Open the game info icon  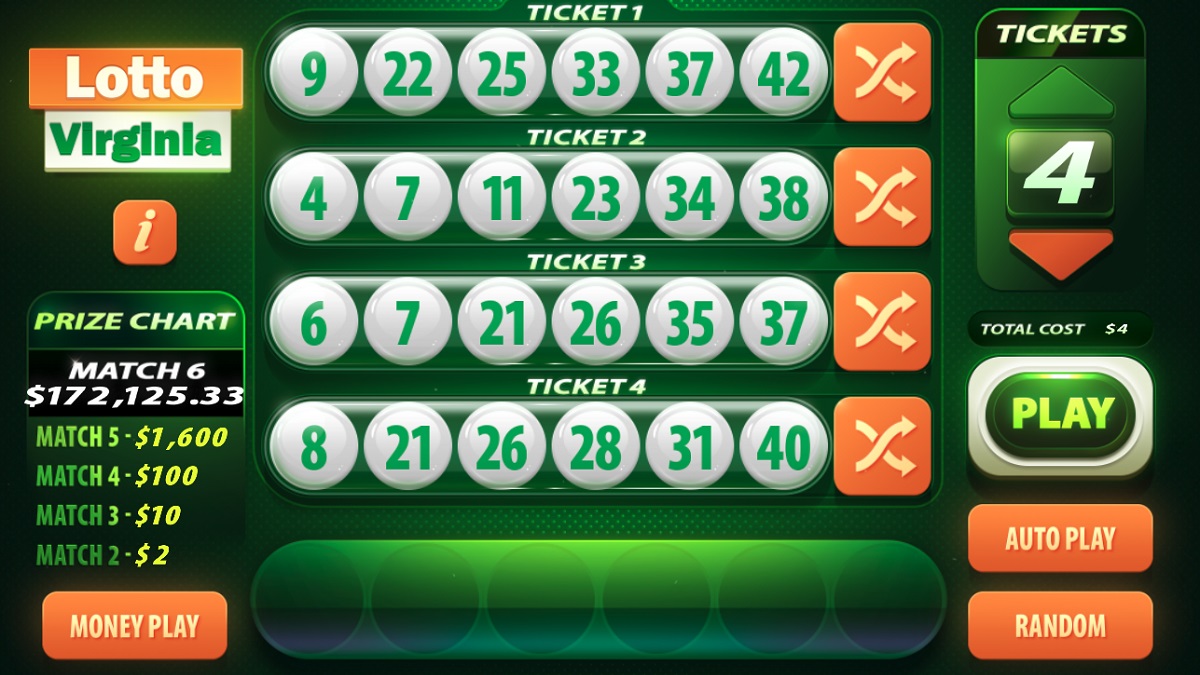click(145, 233)
